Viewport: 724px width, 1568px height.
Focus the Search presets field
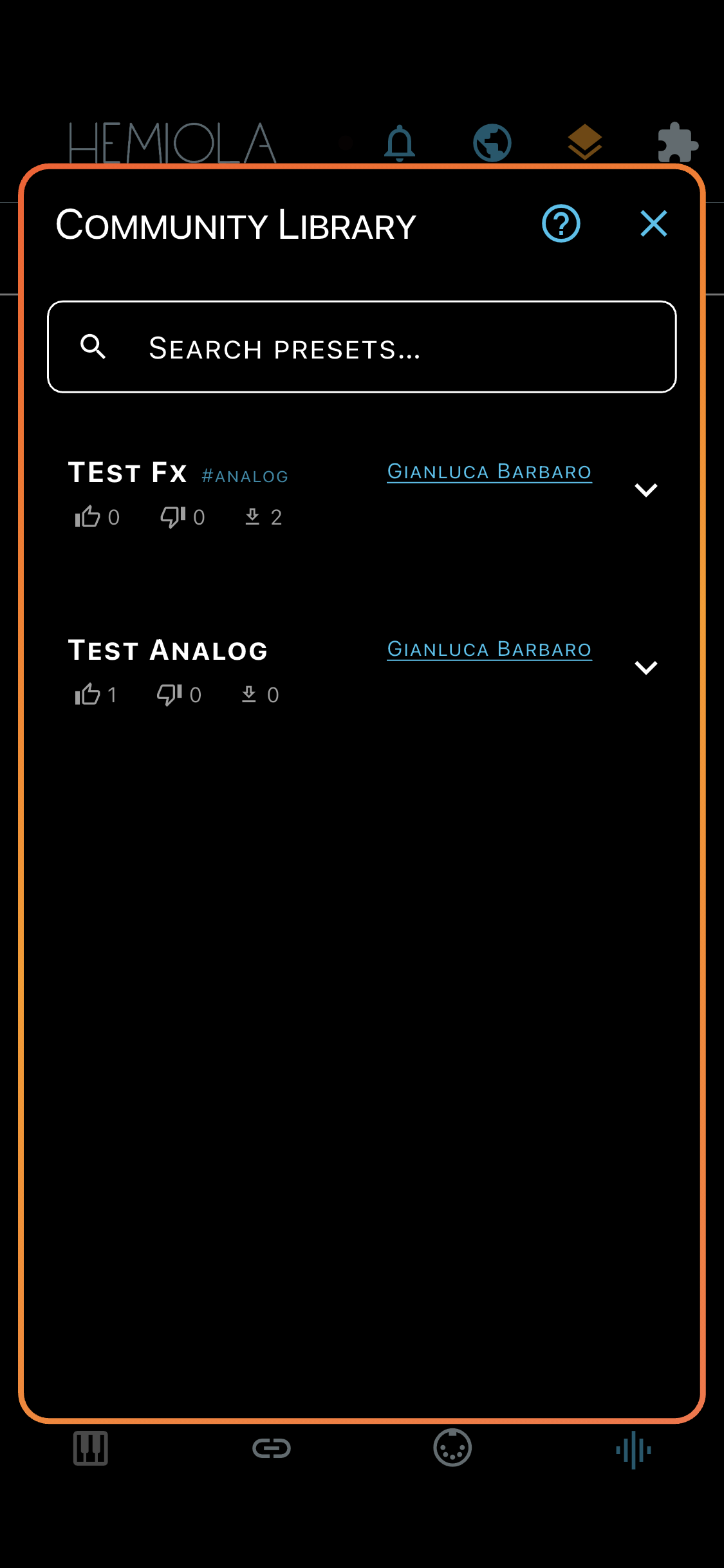362,348
